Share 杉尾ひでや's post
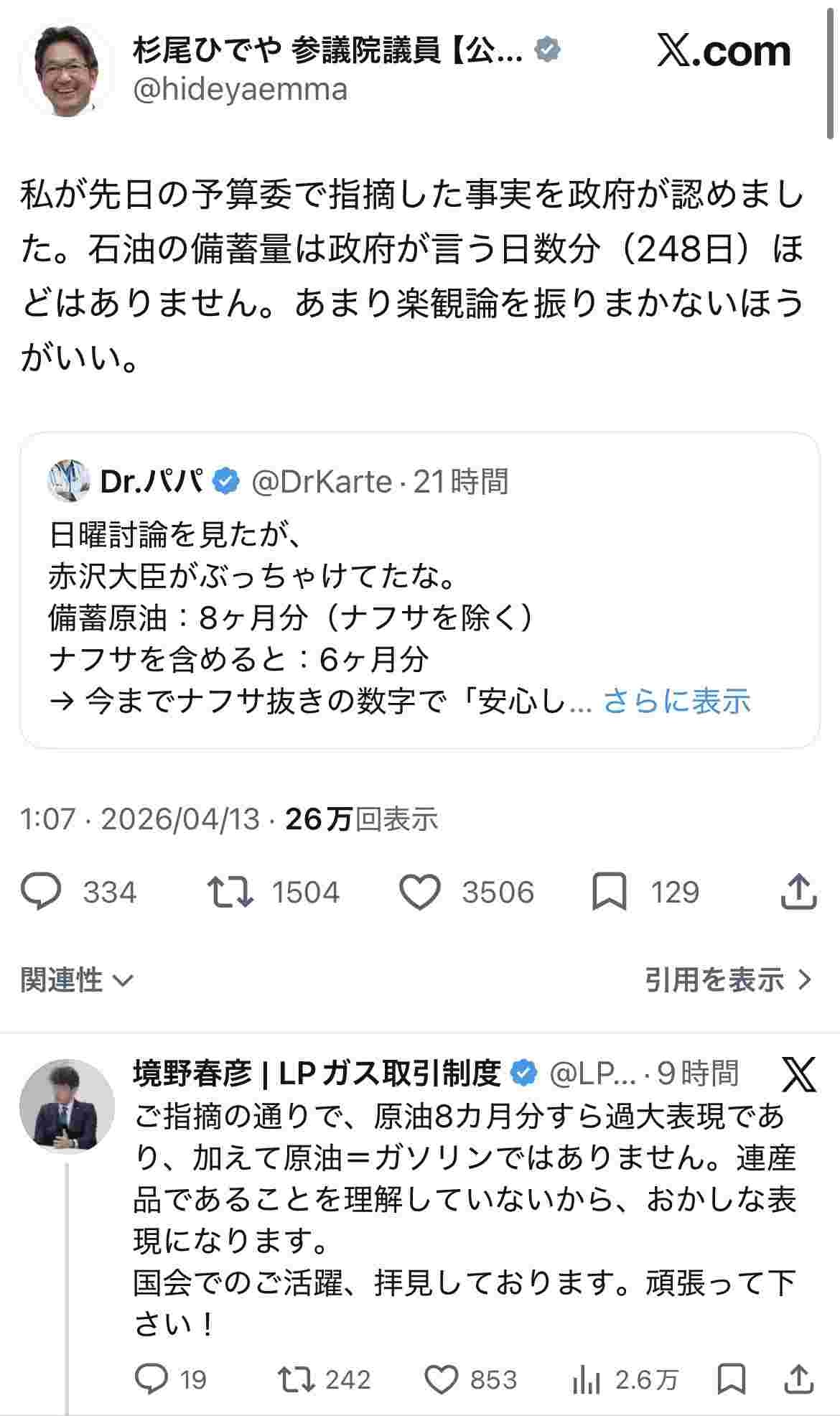 click(798, 892)
